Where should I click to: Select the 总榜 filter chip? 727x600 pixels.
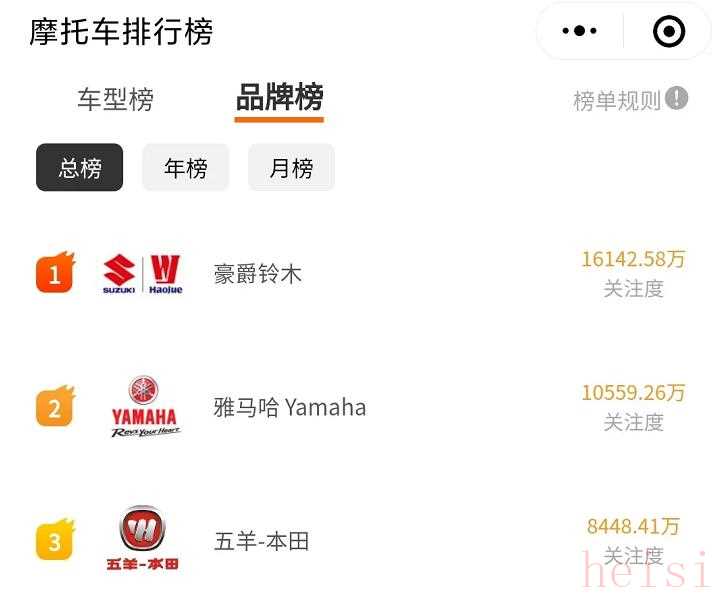tap(80, 168)
